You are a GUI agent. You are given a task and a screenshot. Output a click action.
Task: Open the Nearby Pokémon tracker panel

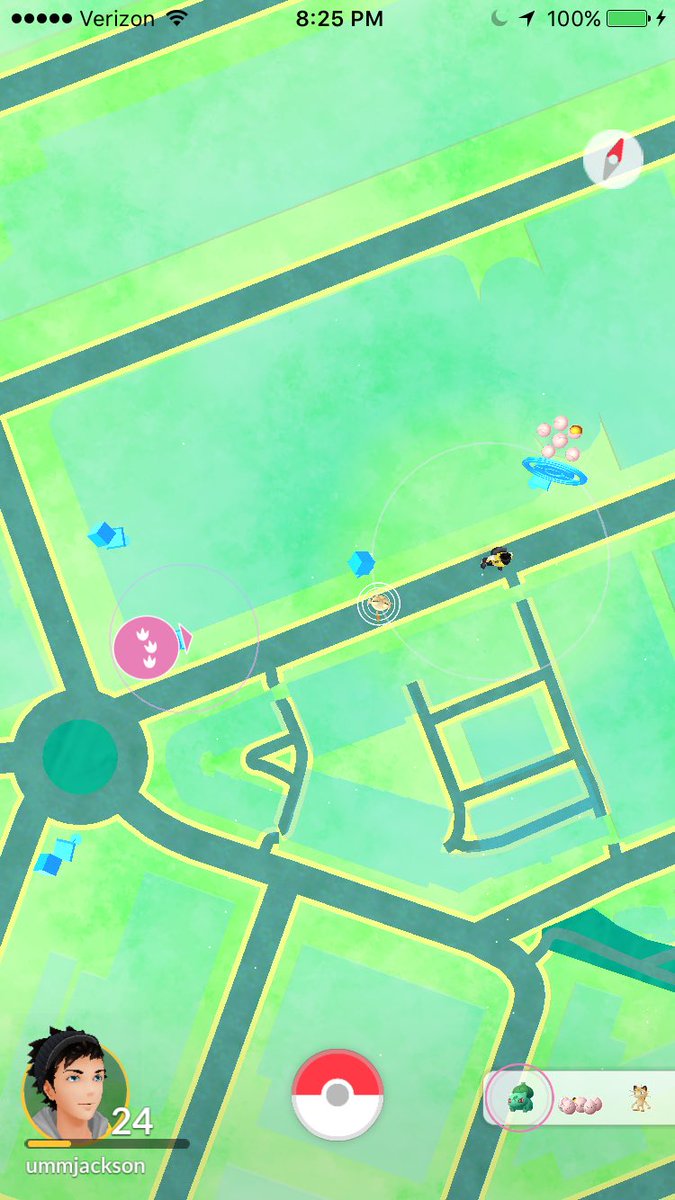[x=580, y=1097]
